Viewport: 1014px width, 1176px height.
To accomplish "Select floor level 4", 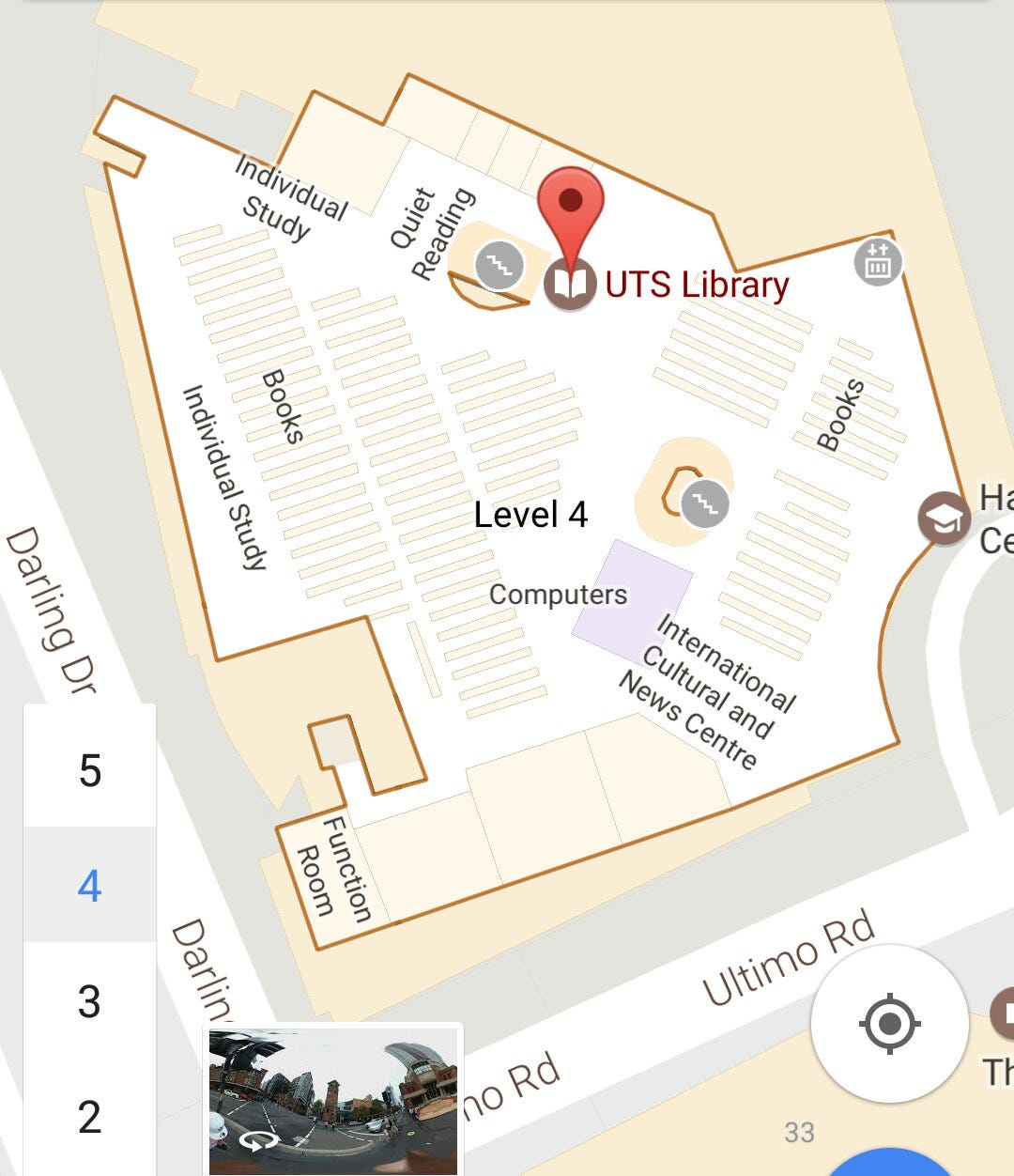I will pyautogui.click(x=89, y=885).
